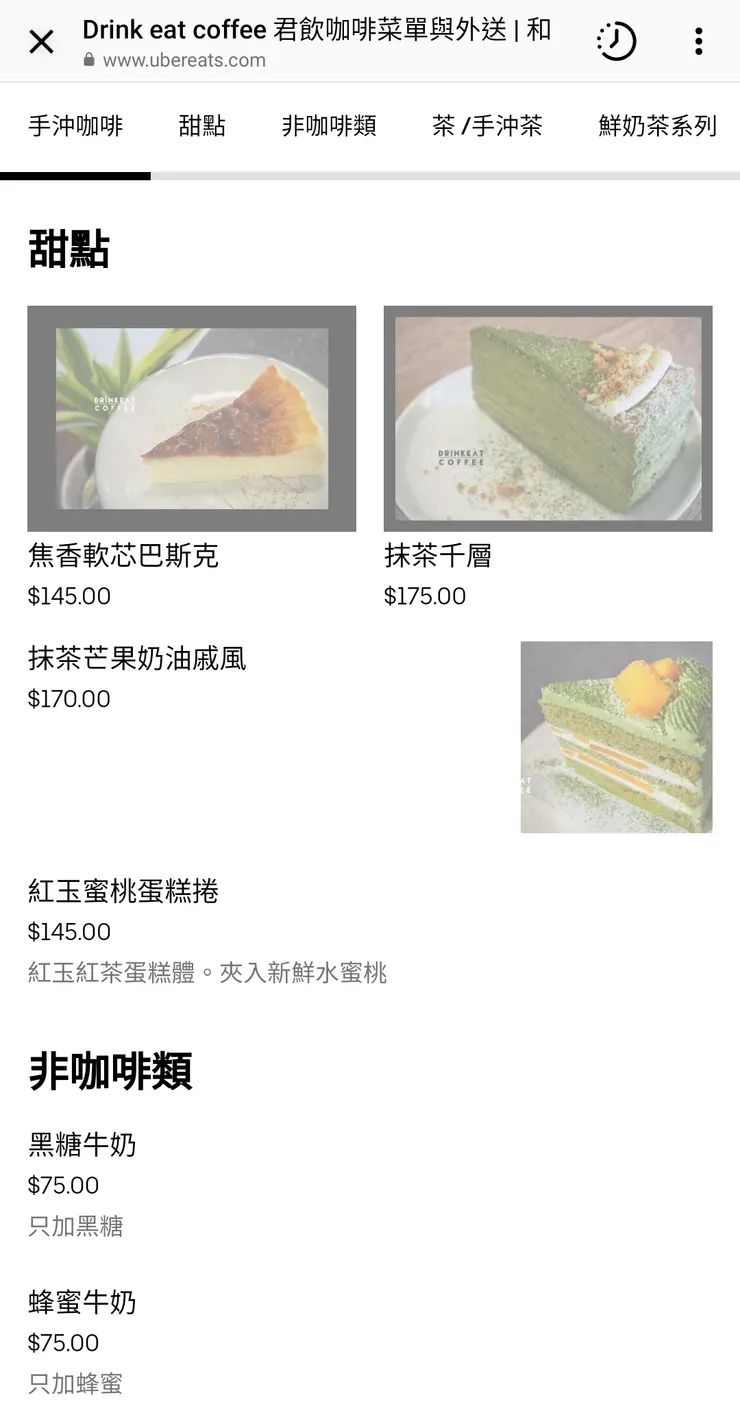740x1424 pixels.
Task: Click the secure connection padlock icon
Action: [90, 60]
